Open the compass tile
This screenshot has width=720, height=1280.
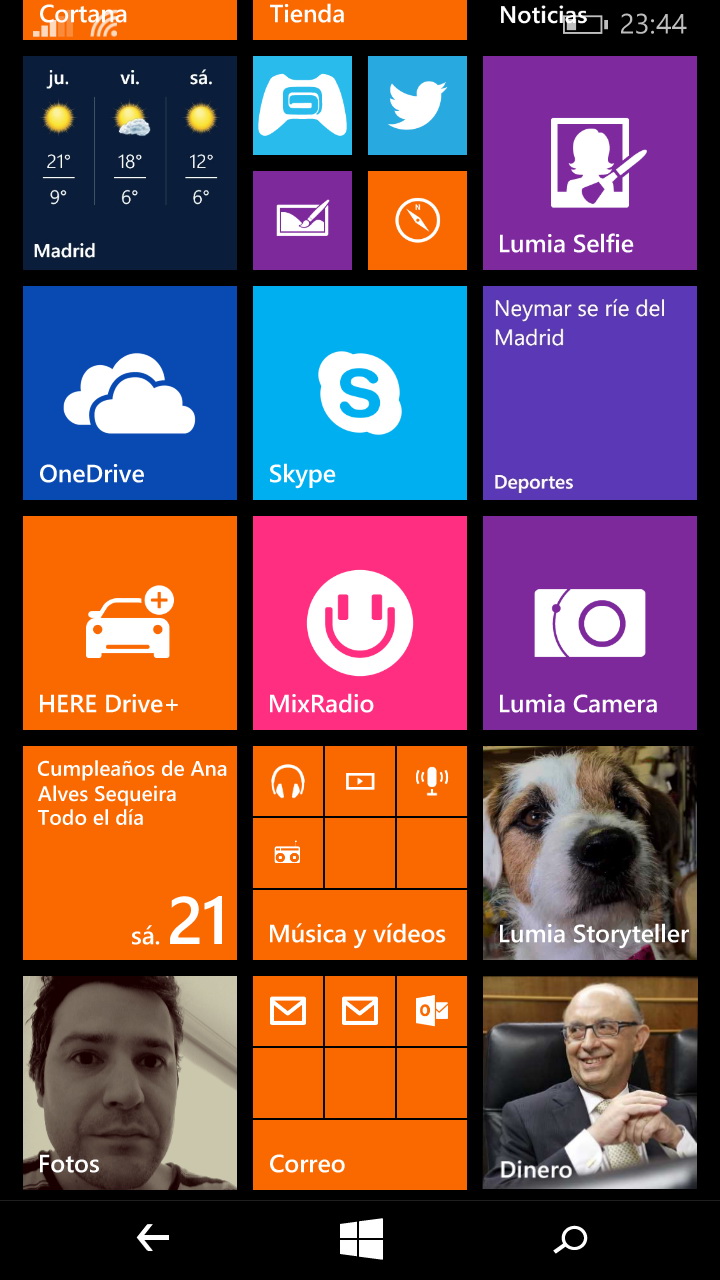click(x=417, y=221)
